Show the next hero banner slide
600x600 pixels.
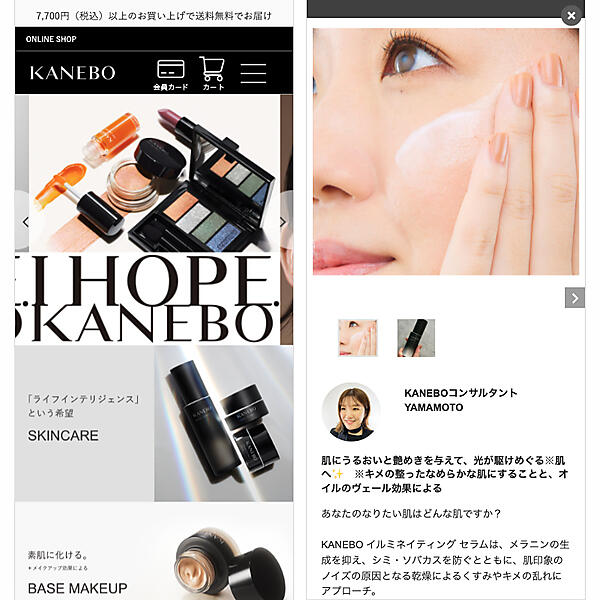coord(283,222)
